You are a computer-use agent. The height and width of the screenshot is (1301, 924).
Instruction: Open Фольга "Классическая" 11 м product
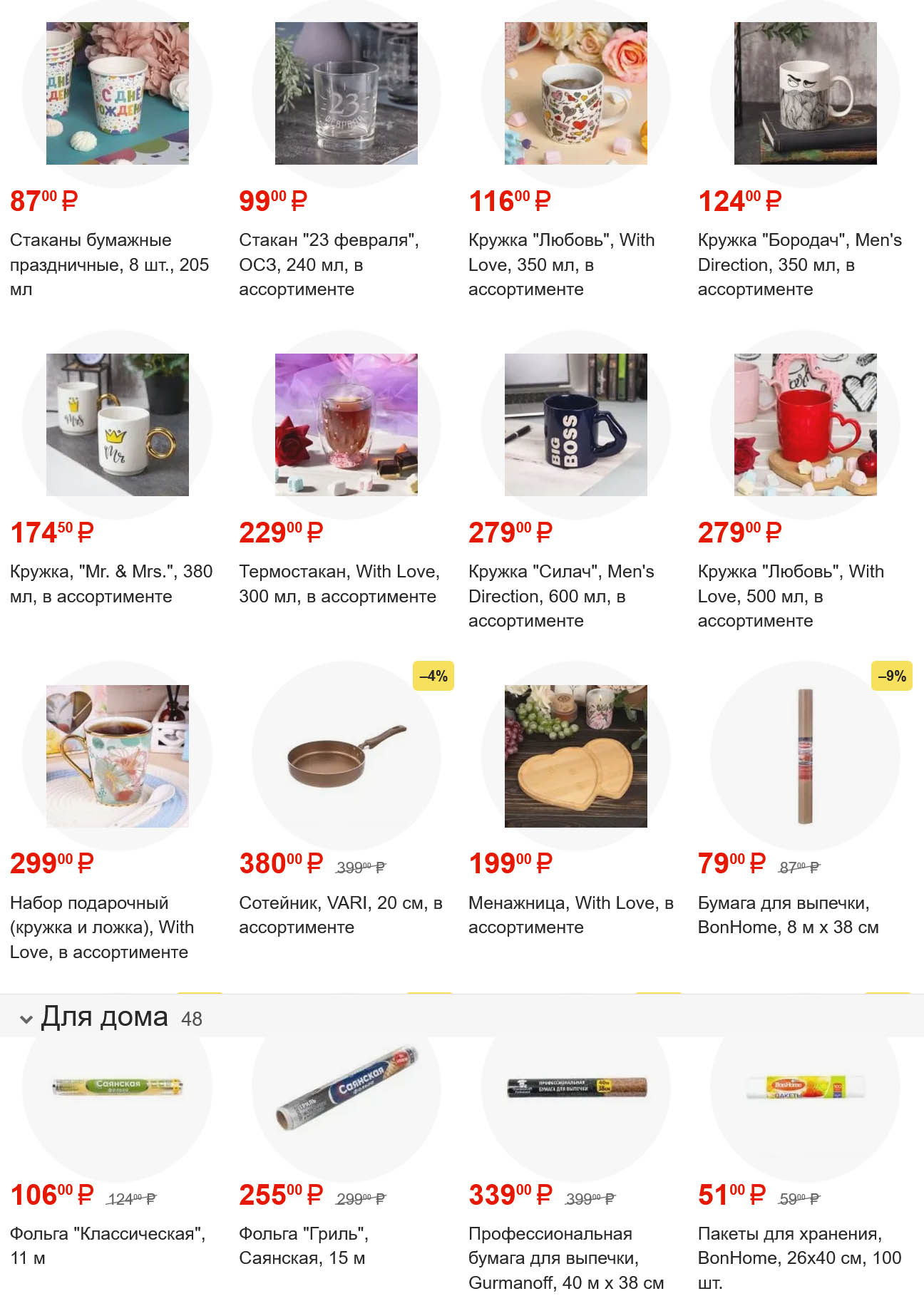(117, 1087)
